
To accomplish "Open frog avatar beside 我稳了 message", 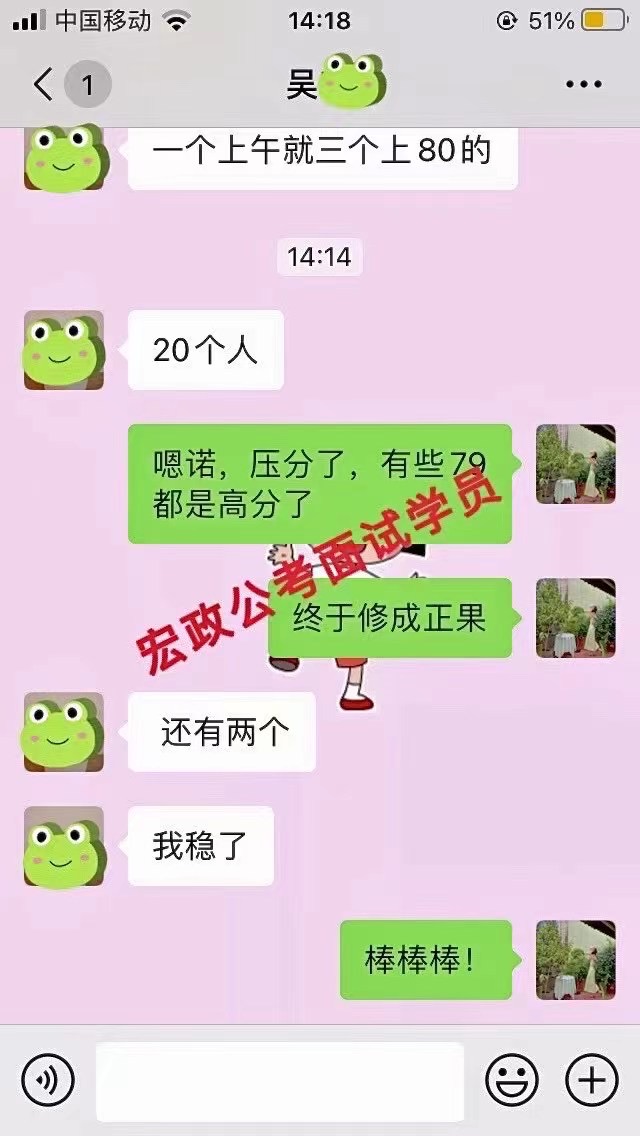I will [64, 846].
